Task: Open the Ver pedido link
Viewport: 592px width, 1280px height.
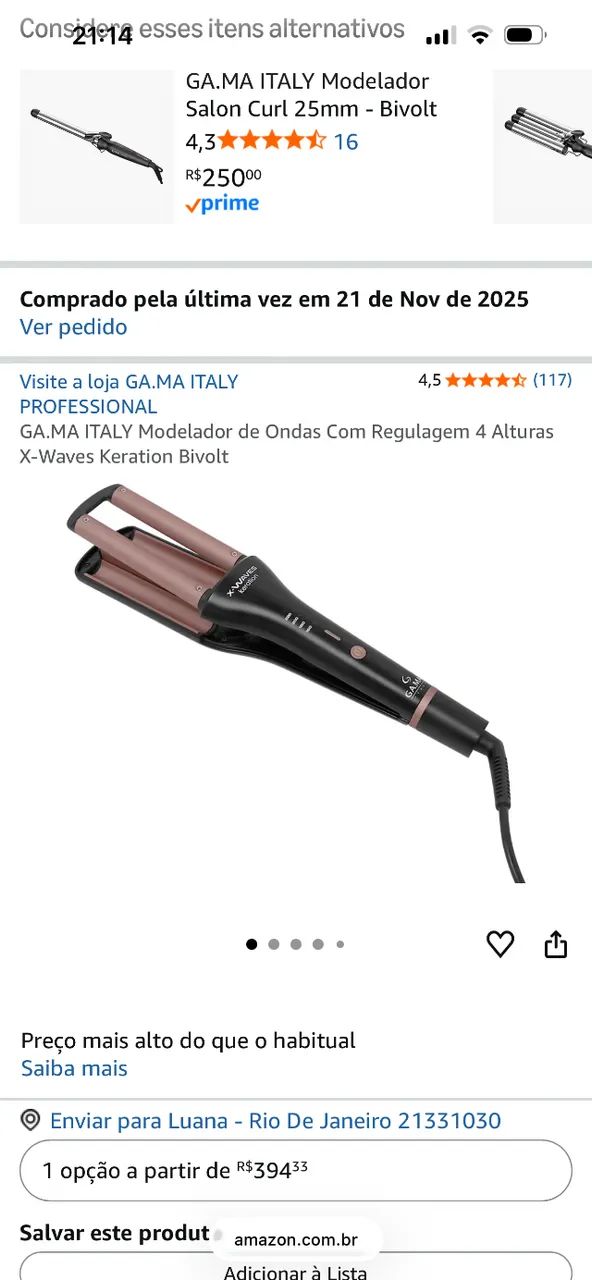Action: coord(74,327)
